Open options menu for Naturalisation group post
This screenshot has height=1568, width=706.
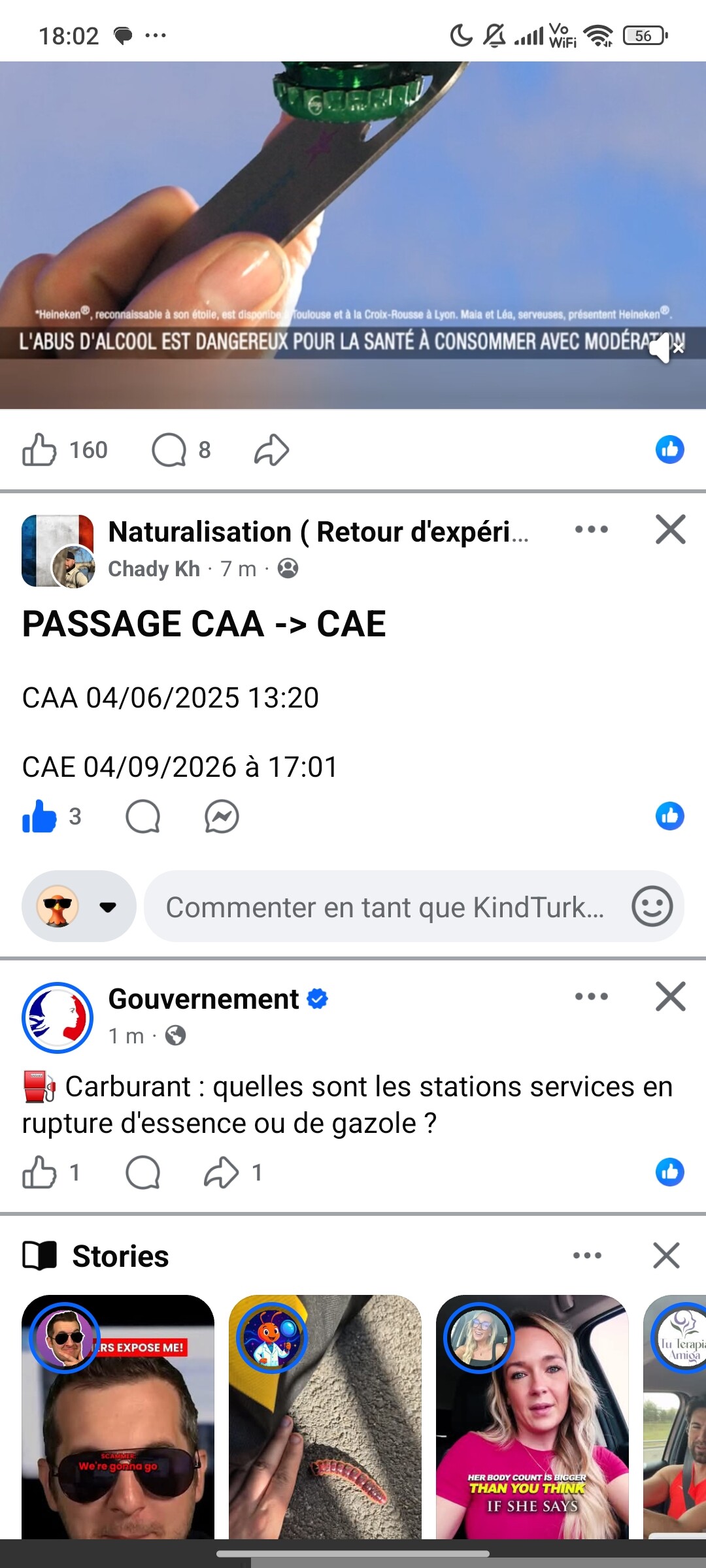591,530
